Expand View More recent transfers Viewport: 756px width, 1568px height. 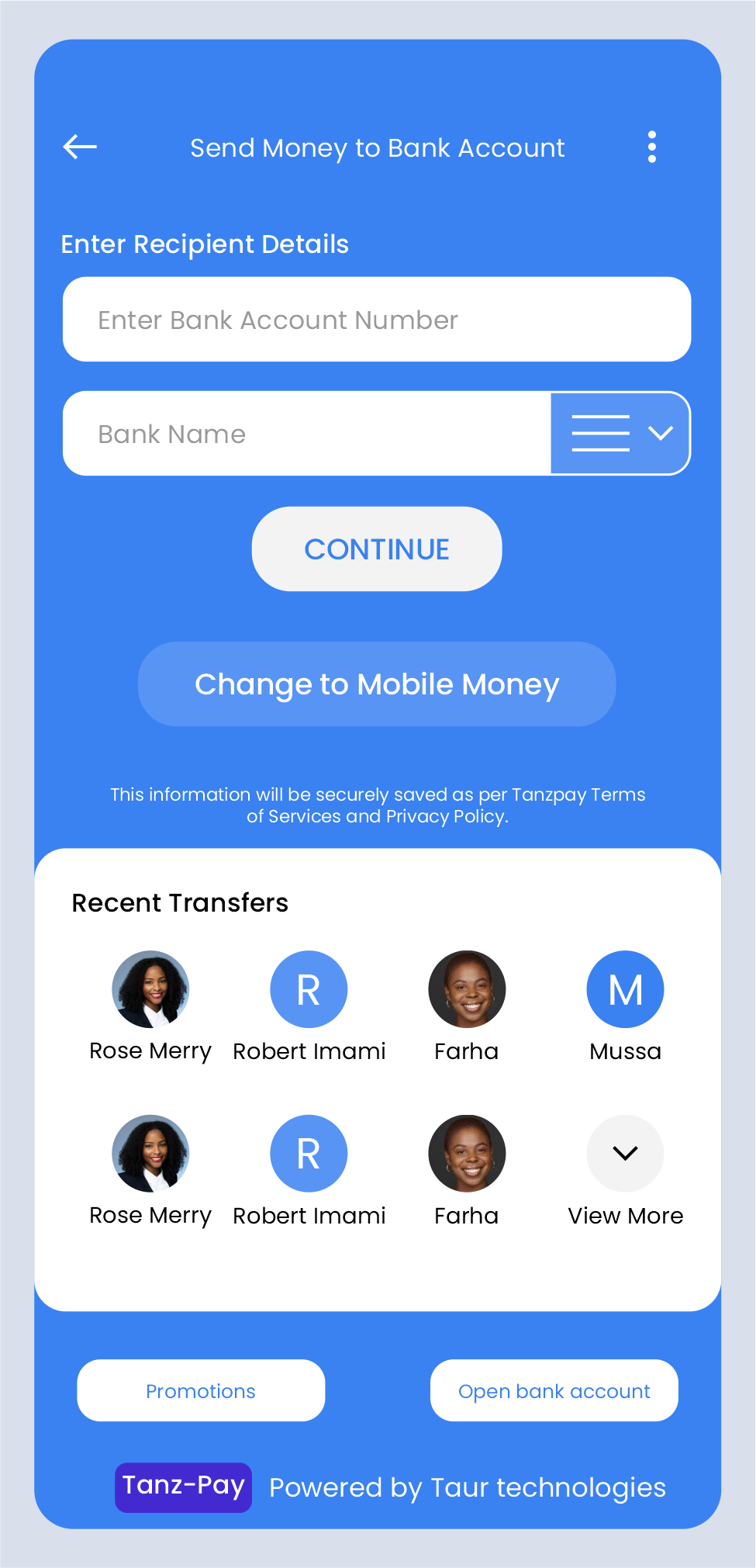(x=625, y=1154)
